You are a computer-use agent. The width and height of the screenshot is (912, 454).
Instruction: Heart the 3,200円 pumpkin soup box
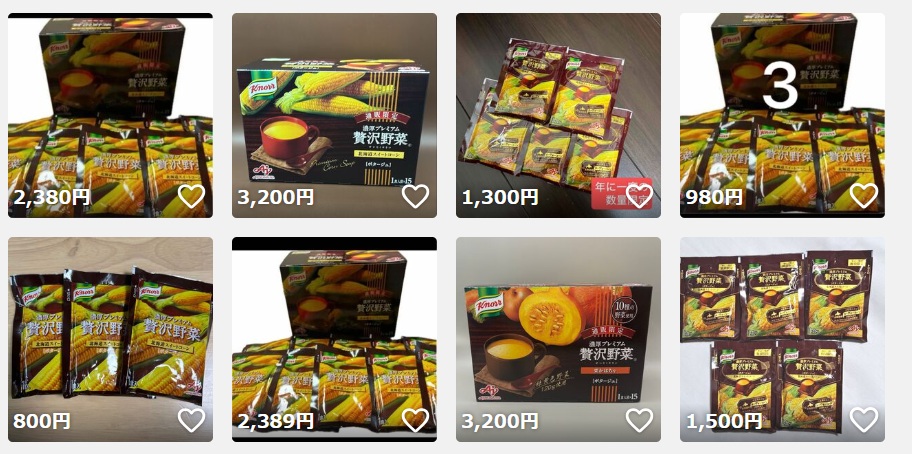[639, 420]
